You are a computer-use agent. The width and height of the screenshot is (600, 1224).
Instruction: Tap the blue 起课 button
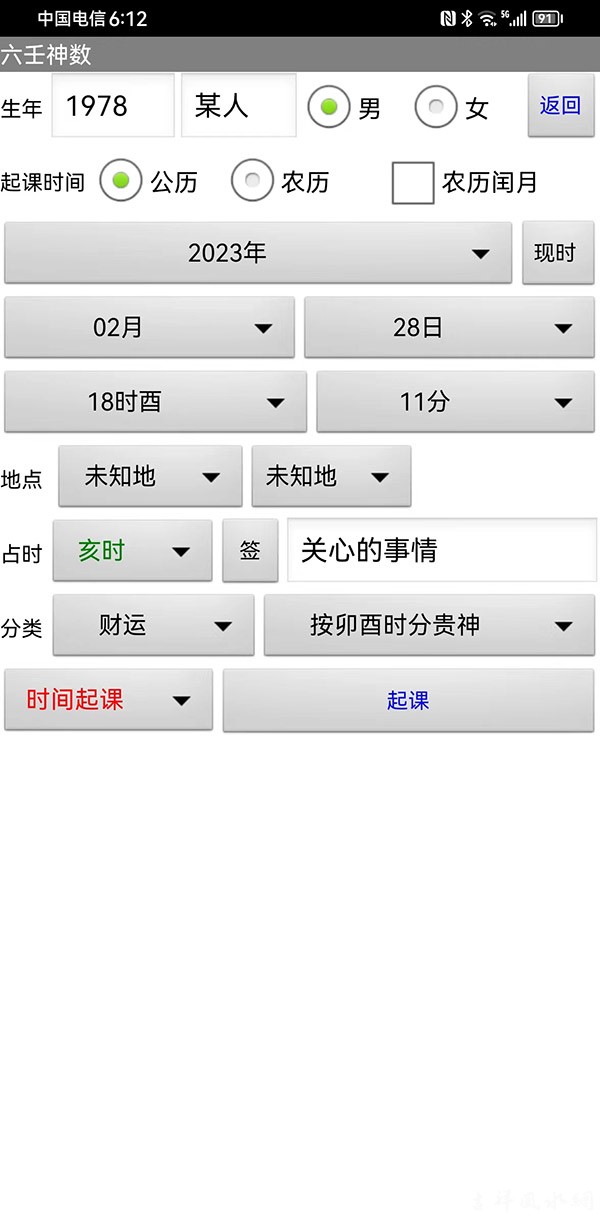pyautogui.click(x=408, y=700)
